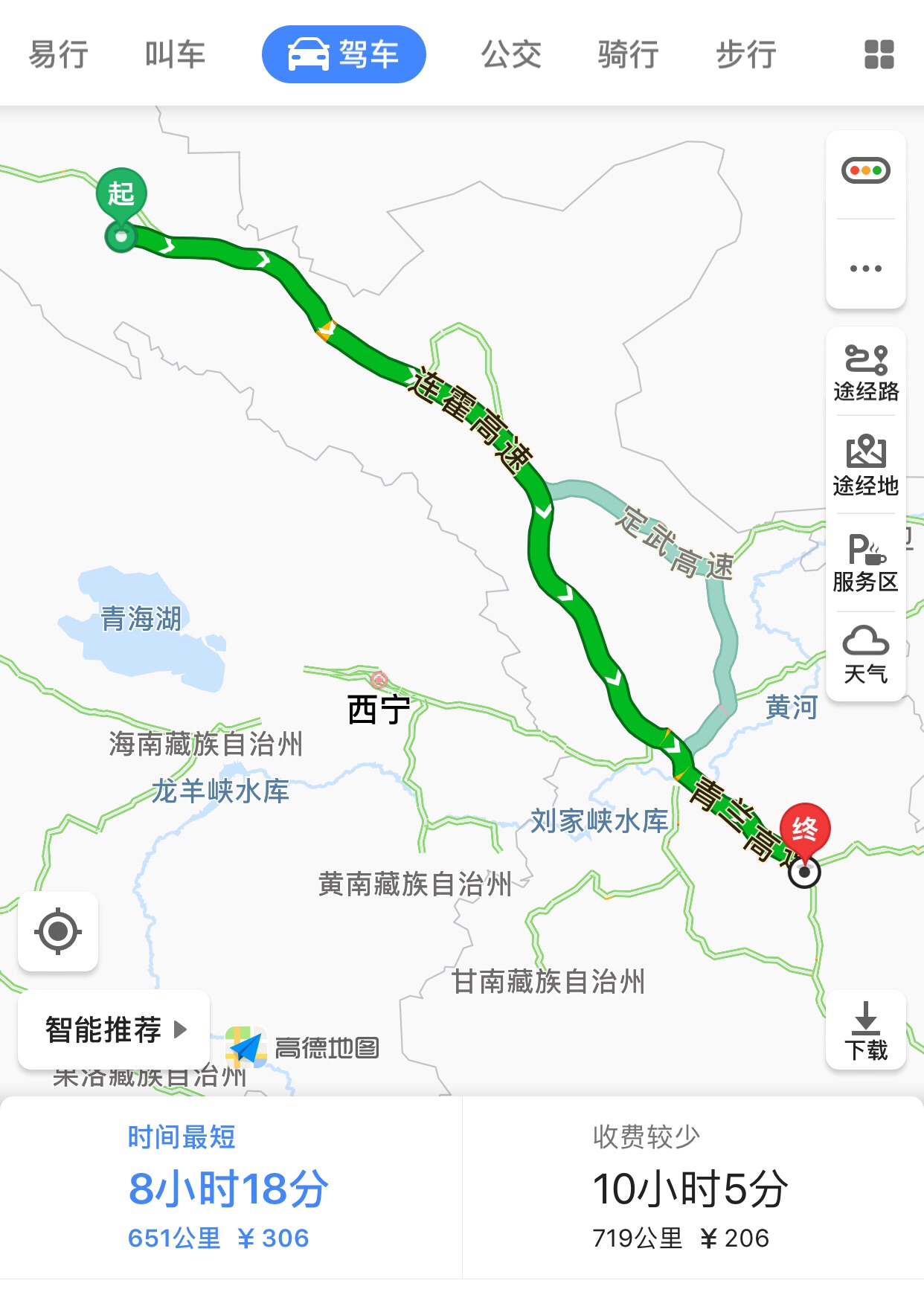Recenter map on my location
The width and height of the screenshot is (924, 1292).
(x=58, y=931)
